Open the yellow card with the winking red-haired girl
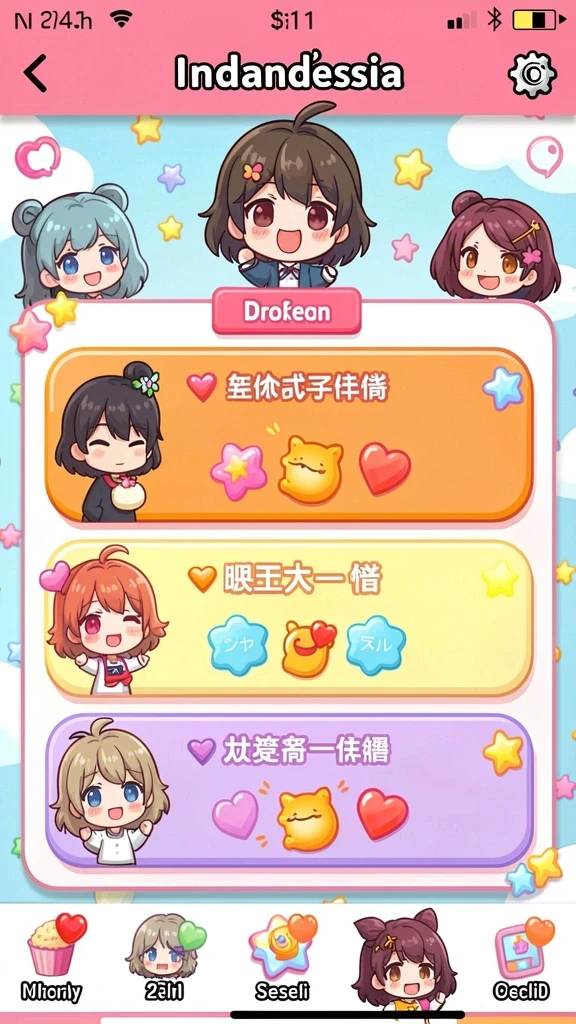The width and height of the screenshot is (576, 1024). click(289, 618)
